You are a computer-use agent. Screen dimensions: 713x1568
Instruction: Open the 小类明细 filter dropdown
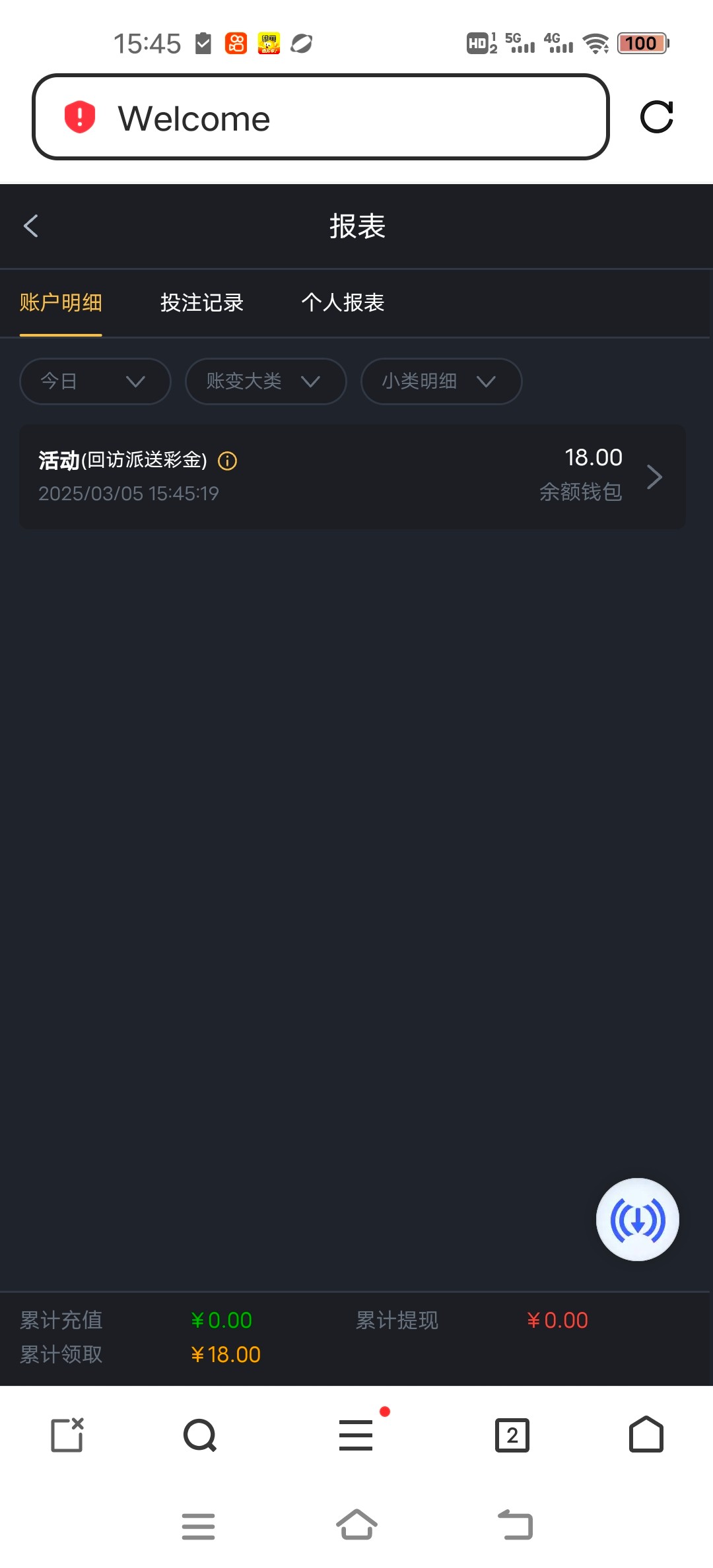(x=441, y=381)
